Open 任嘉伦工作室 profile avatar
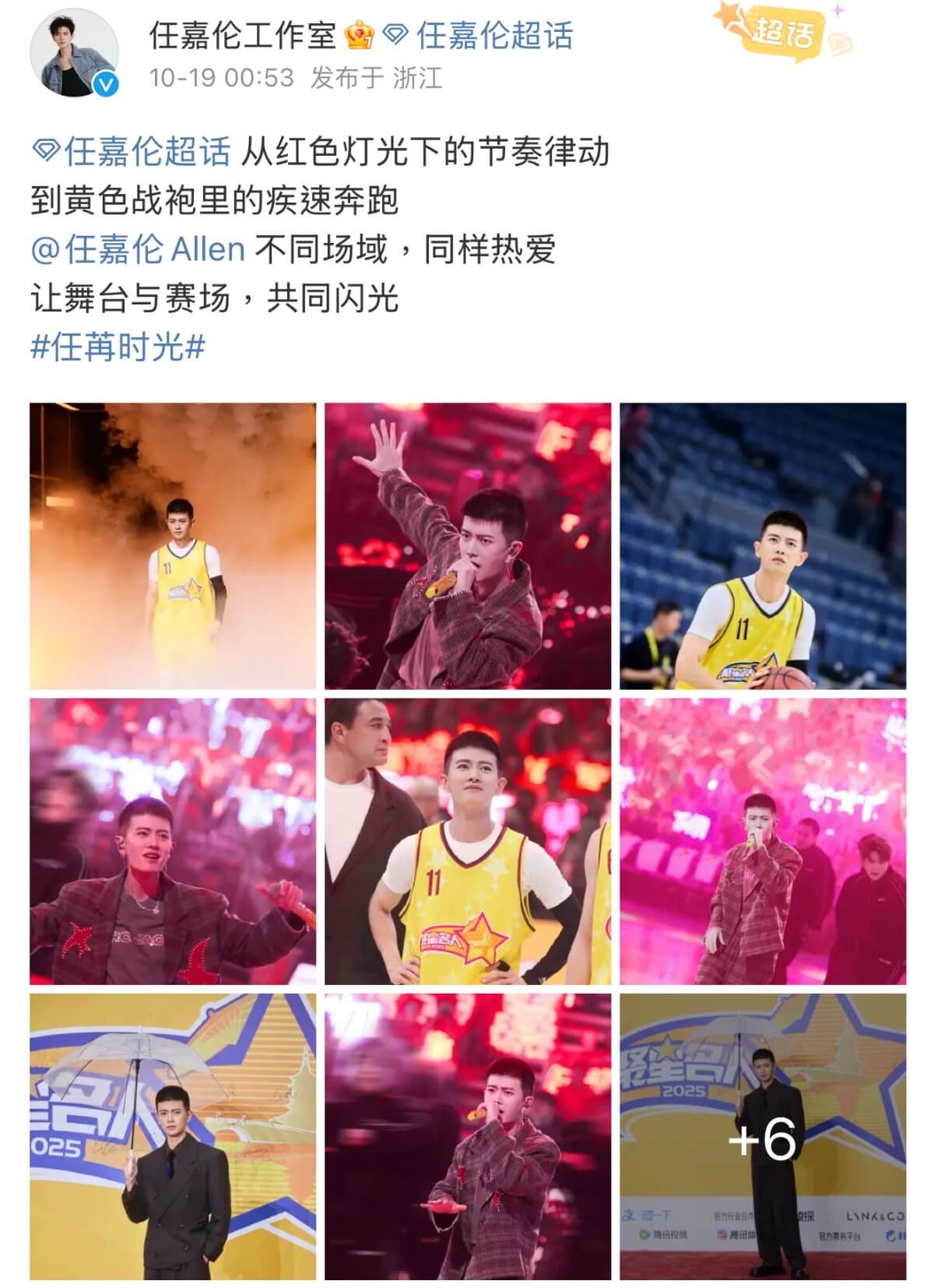Image resolution: width=934 pixels, height=1288 pixels. coord(74,56)
